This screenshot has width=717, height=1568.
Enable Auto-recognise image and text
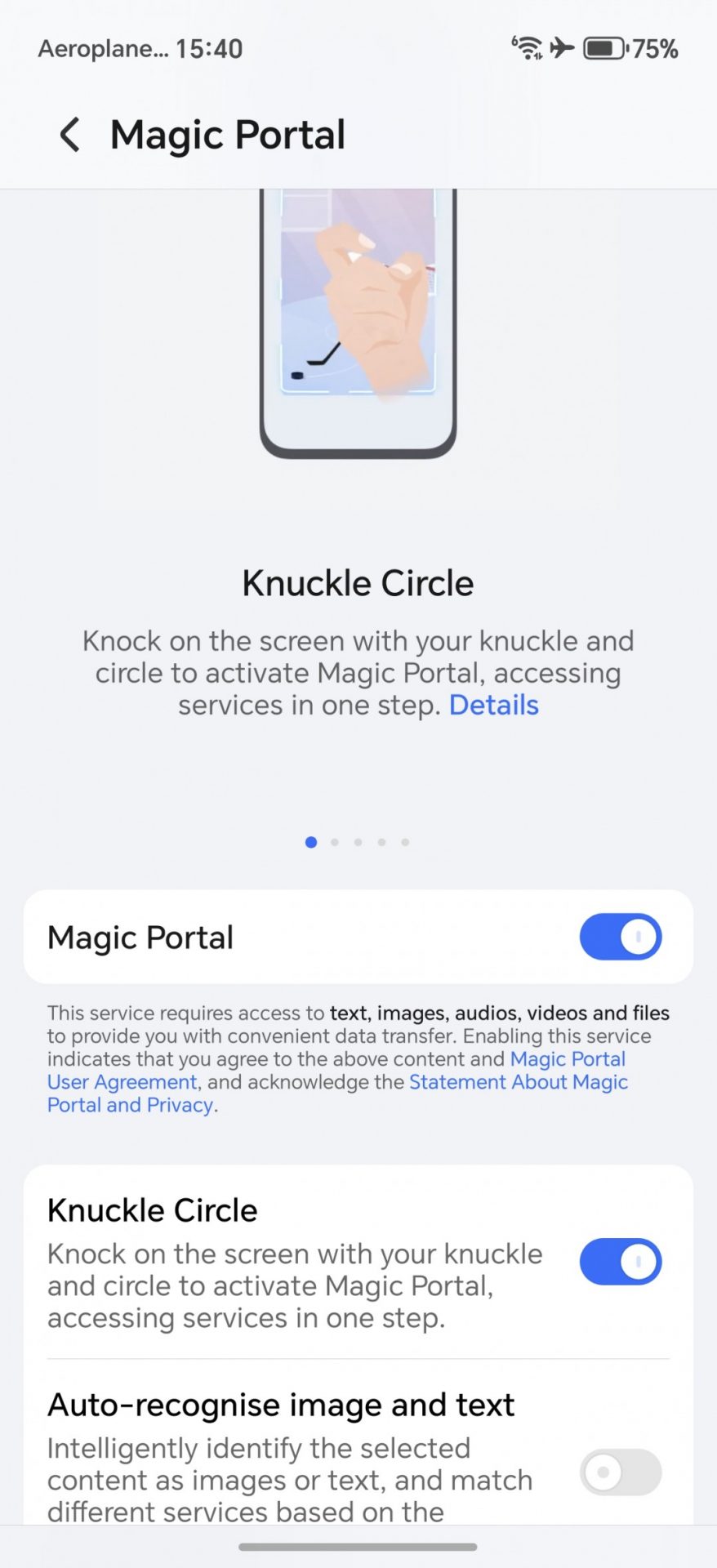620,1472
